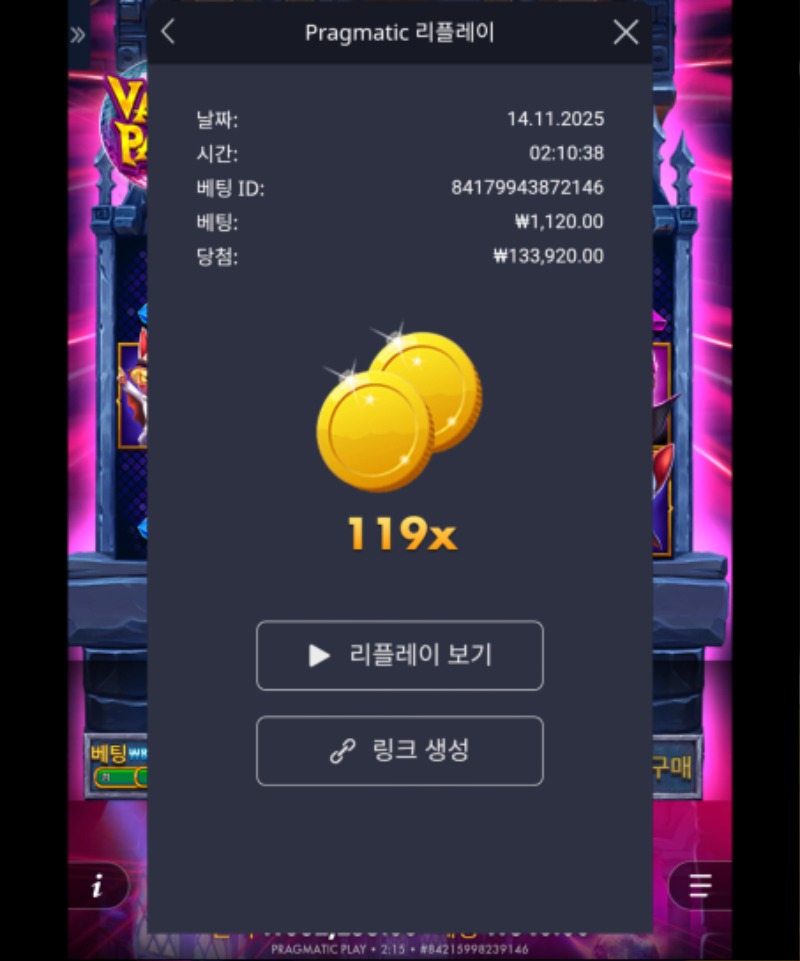Open the hamburger menu at bottom right
800x961 pixels.
click(x=700, y=885)
